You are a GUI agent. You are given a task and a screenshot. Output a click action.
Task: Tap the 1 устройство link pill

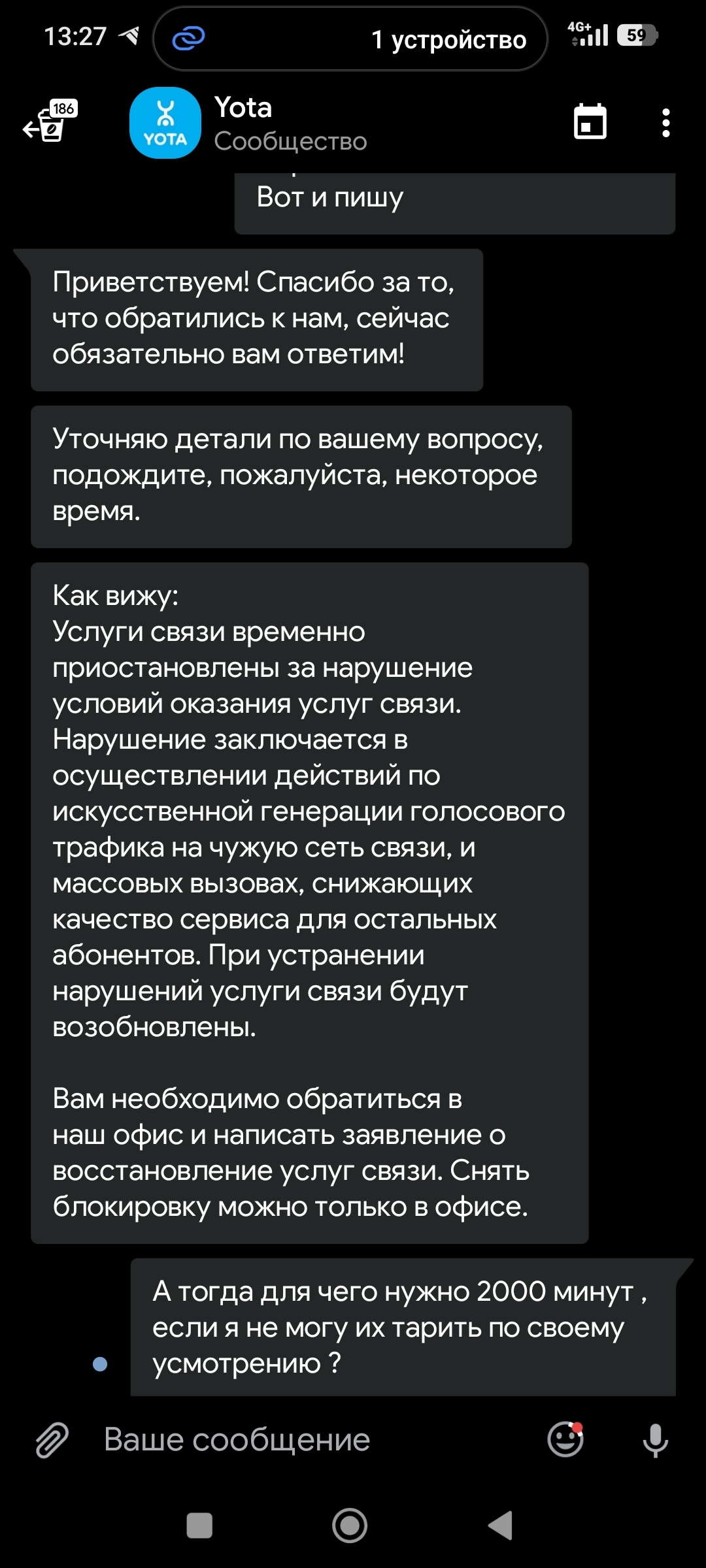tap(350, 39)
